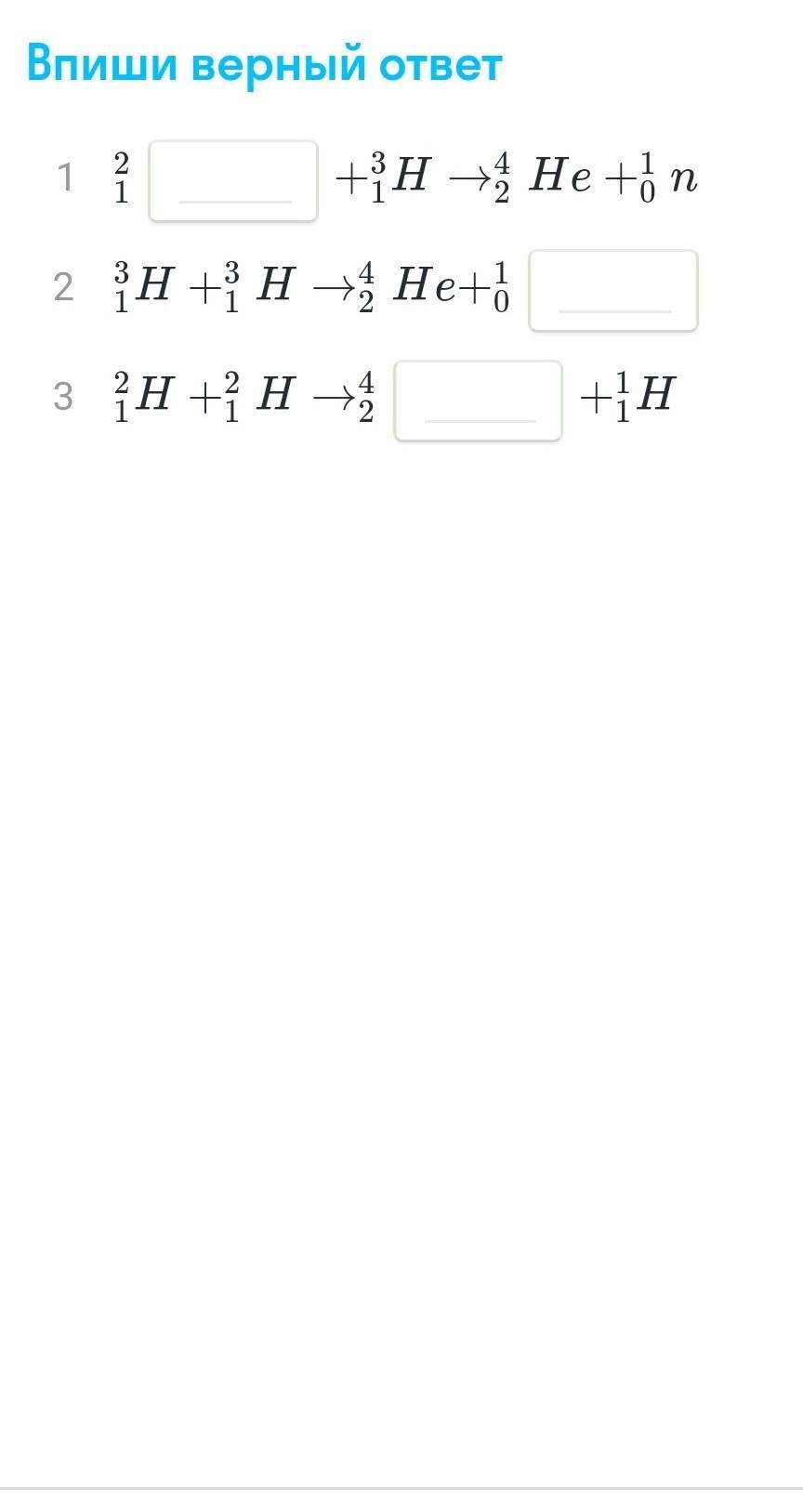Focus the empty field in equation 3
The width and height of the screenshot is (803, 1512).
478,401
